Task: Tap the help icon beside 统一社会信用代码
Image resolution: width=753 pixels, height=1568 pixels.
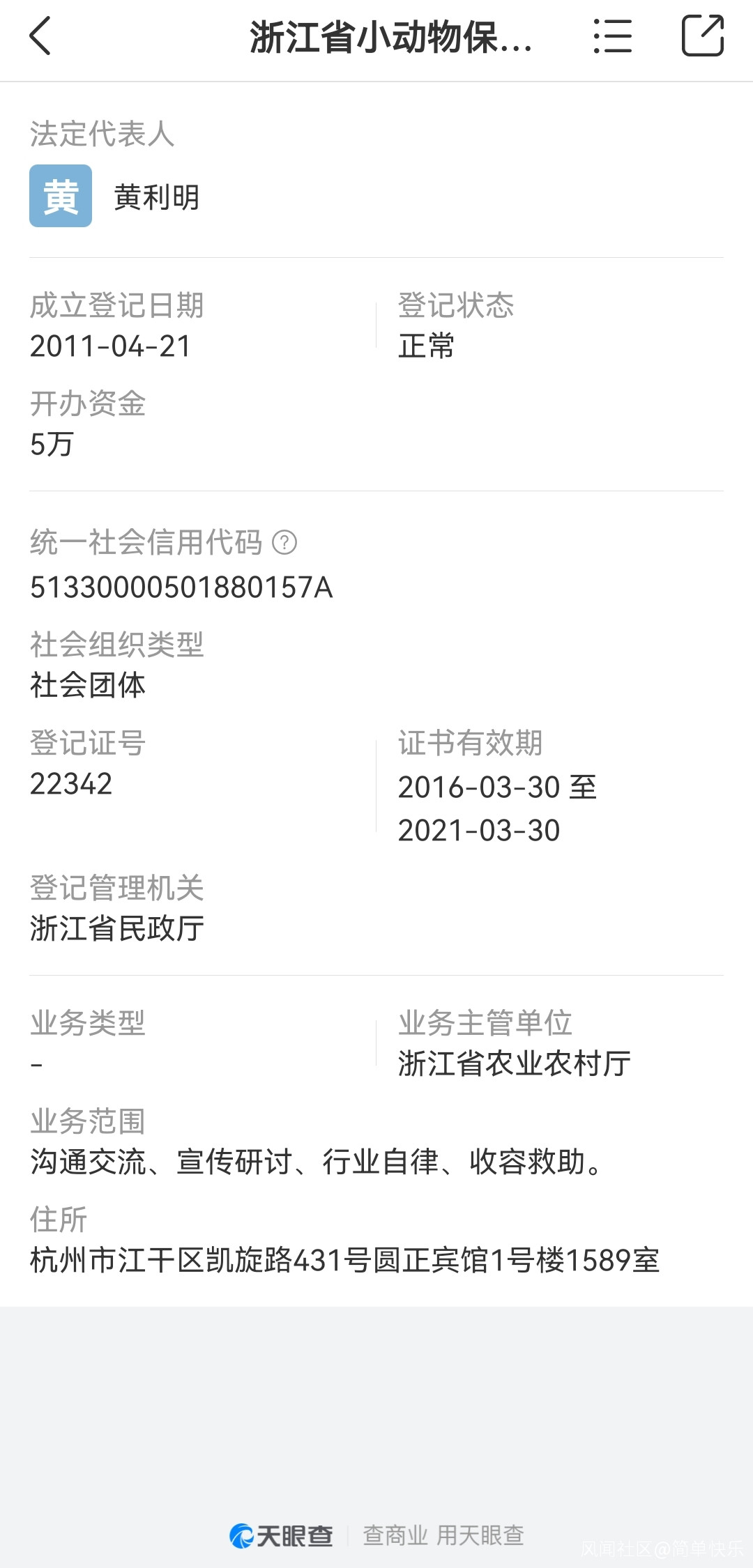Action: tap(284, 542)
